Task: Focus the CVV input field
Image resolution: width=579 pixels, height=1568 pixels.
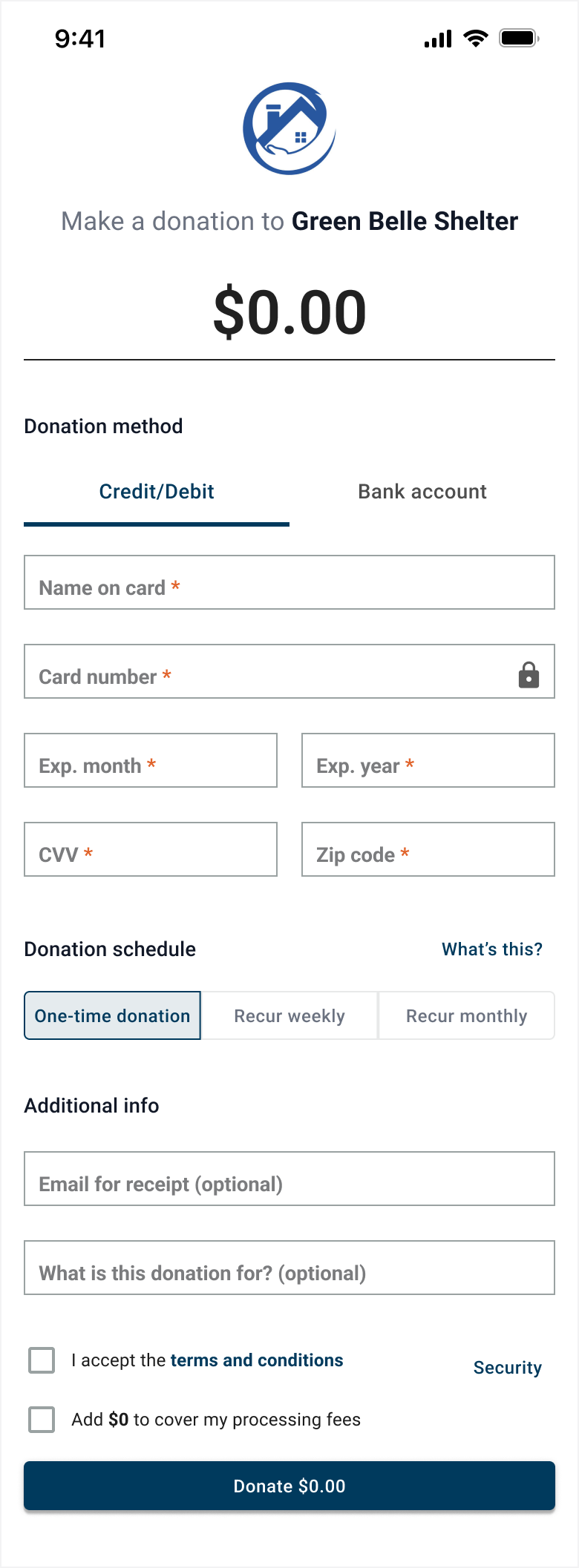Action: (151, 849)
